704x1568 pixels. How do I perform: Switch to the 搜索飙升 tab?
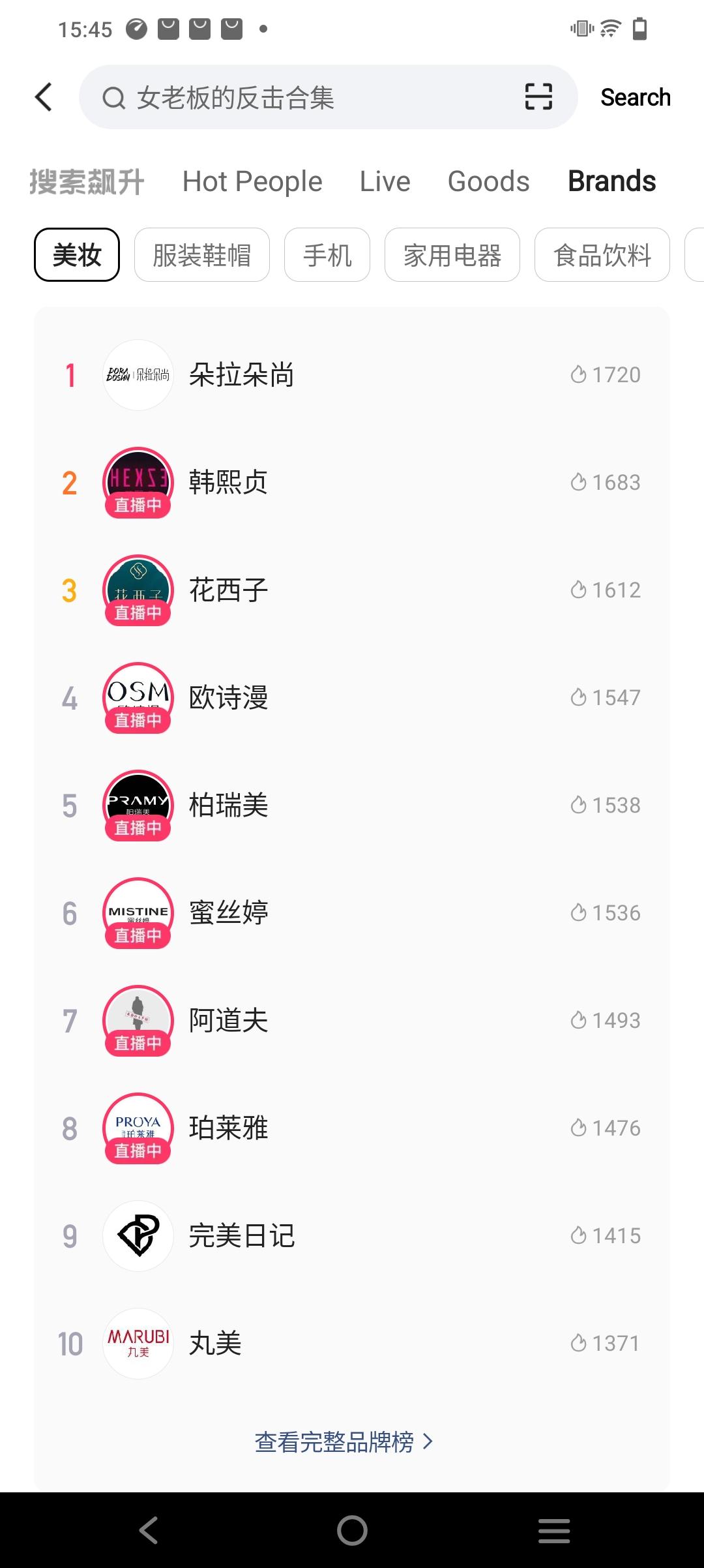pos(87,181)
